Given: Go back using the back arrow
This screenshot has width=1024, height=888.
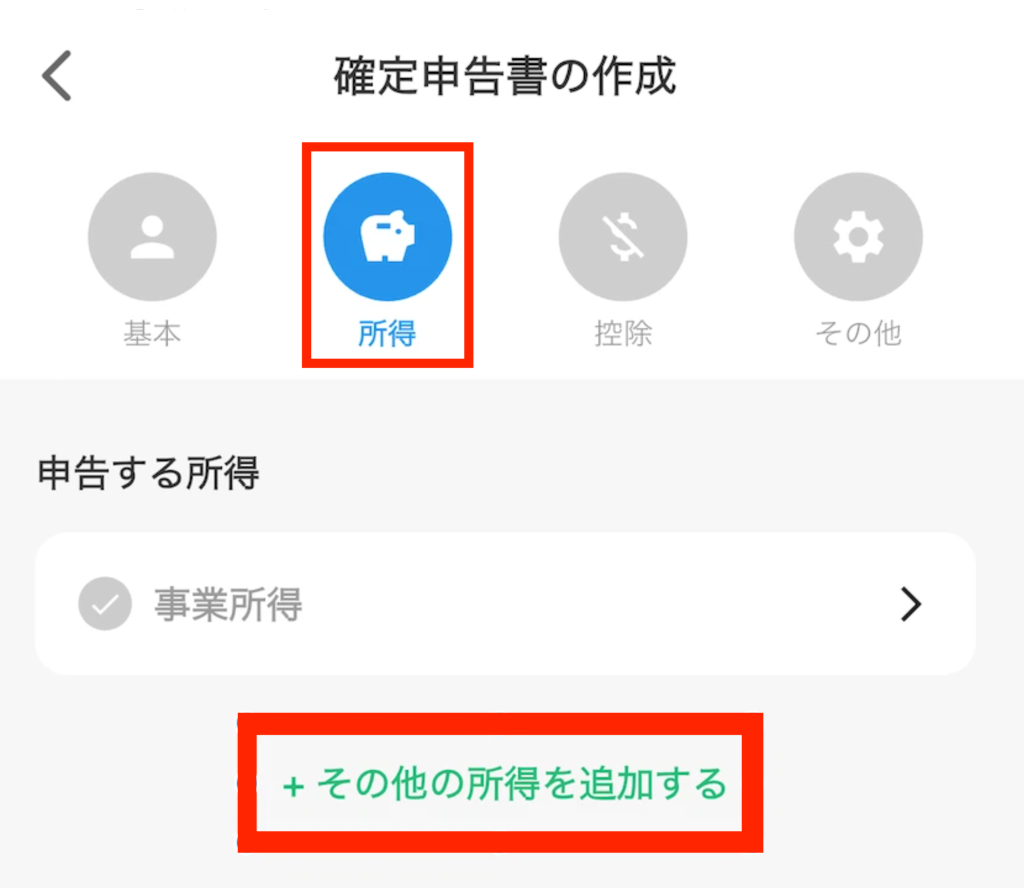Looking at the screenshot, I should (57, 77).
